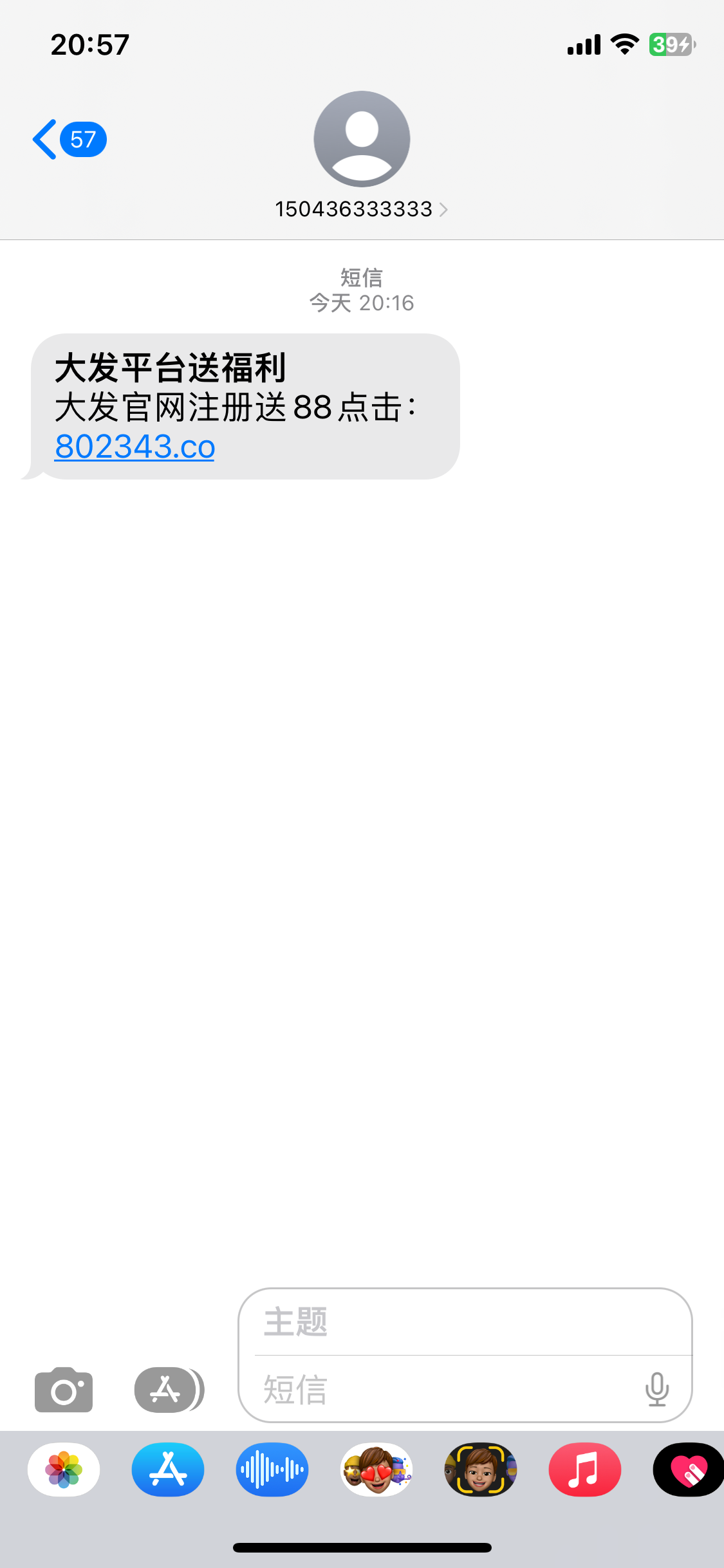The width and height of the screenshot is (724, 1568).
Task: Open App Store in the app strip
Action: coord(168,1470)
